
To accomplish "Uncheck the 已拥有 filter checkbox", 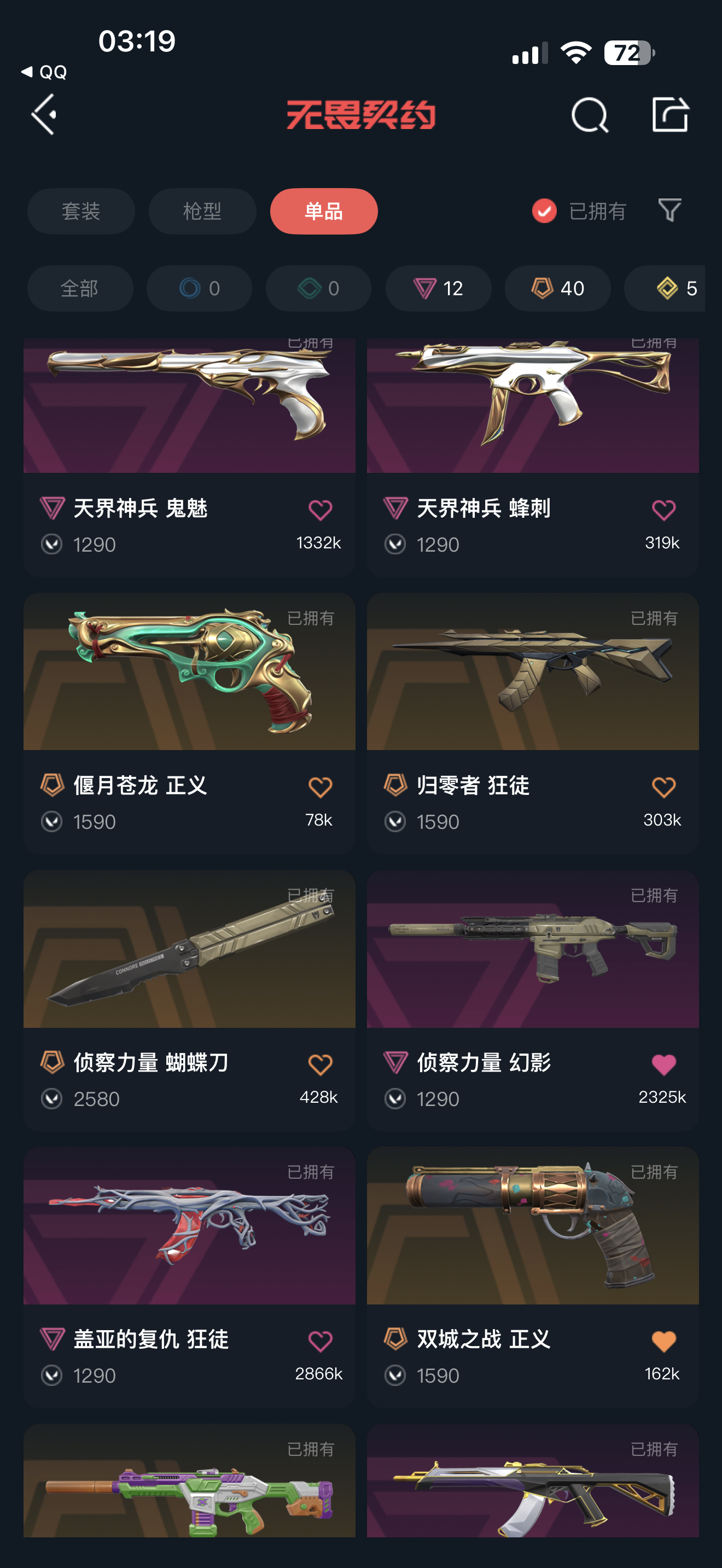I will (x=544, y=211).
